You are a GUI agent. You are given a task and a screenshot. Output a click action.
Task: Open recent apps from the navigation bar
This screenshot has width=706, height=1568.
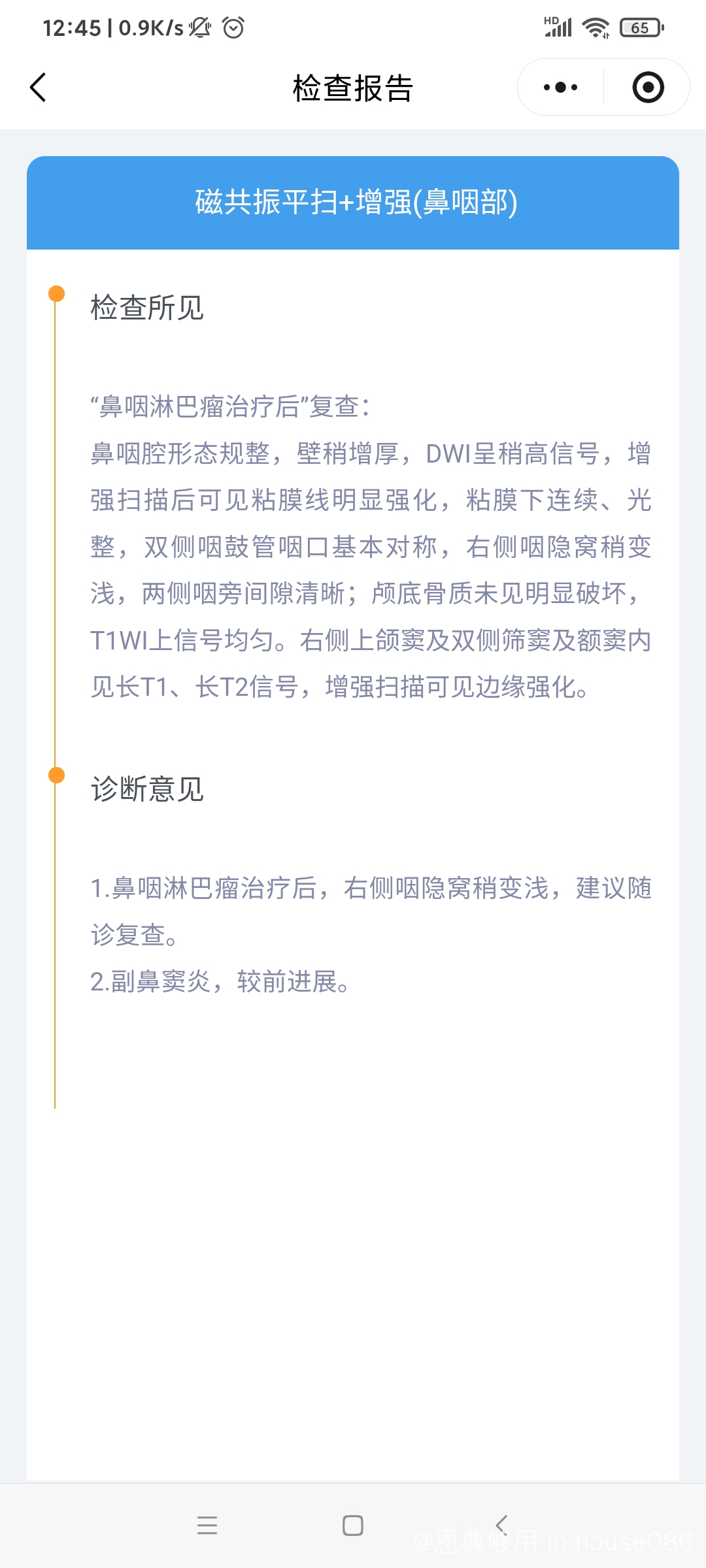(x=207, y=1525)
